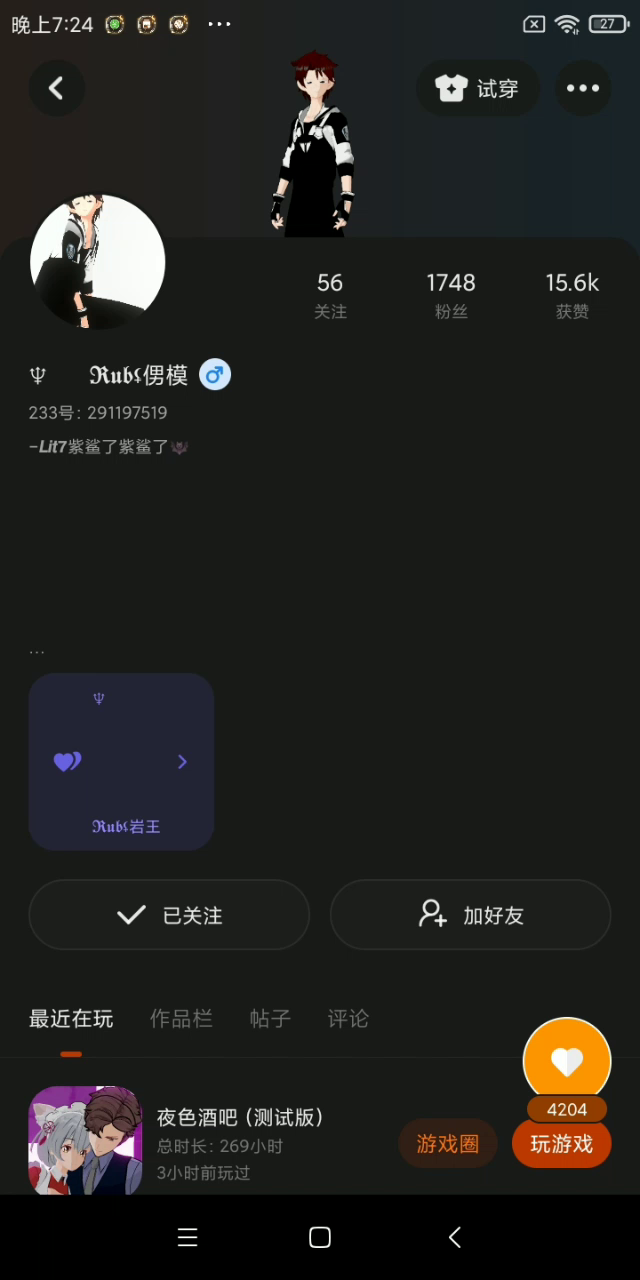This screenshot has height=1280, width=640.
Task: Switch to the 作品栏 tab
Action: click(181, 1019)
